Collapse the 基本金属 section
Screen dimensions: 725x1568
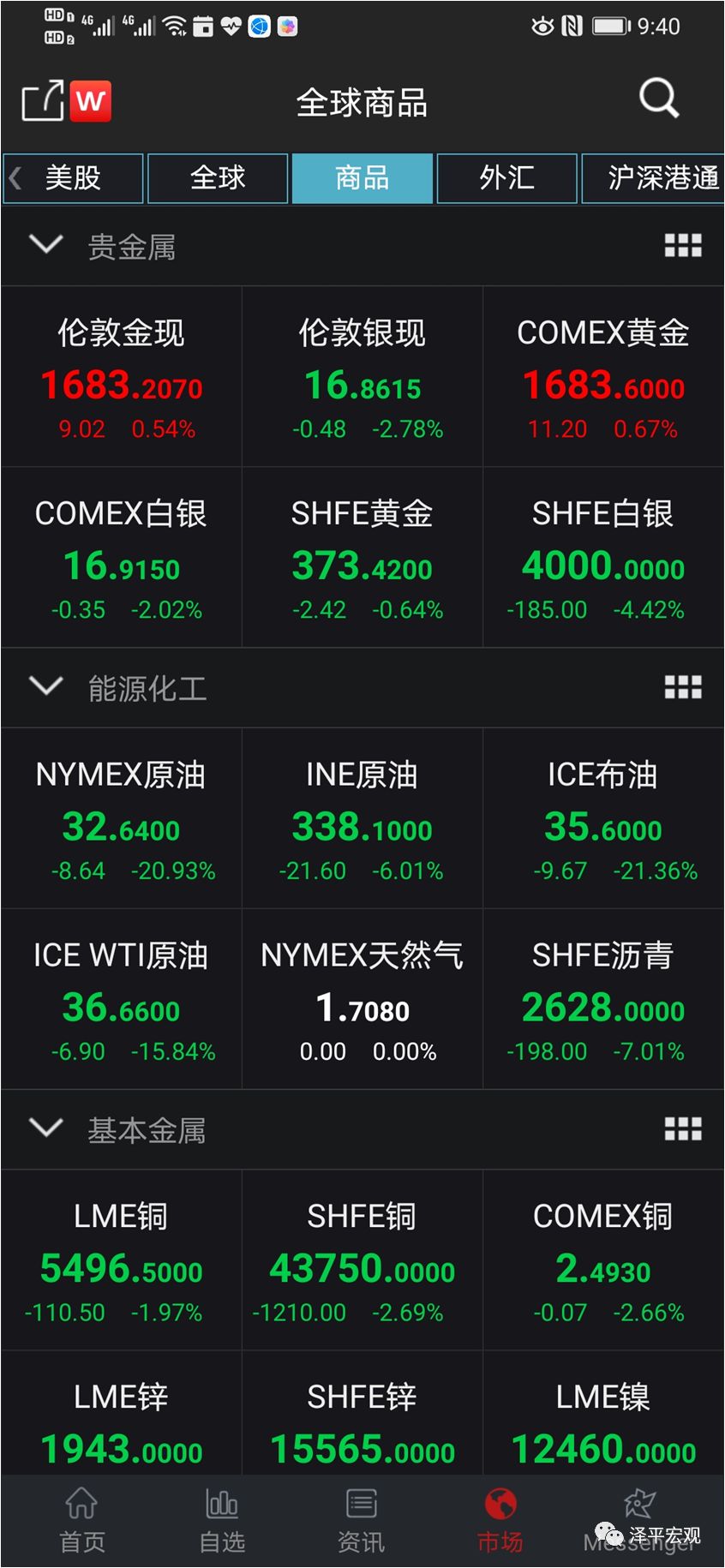coord(46,1129)
